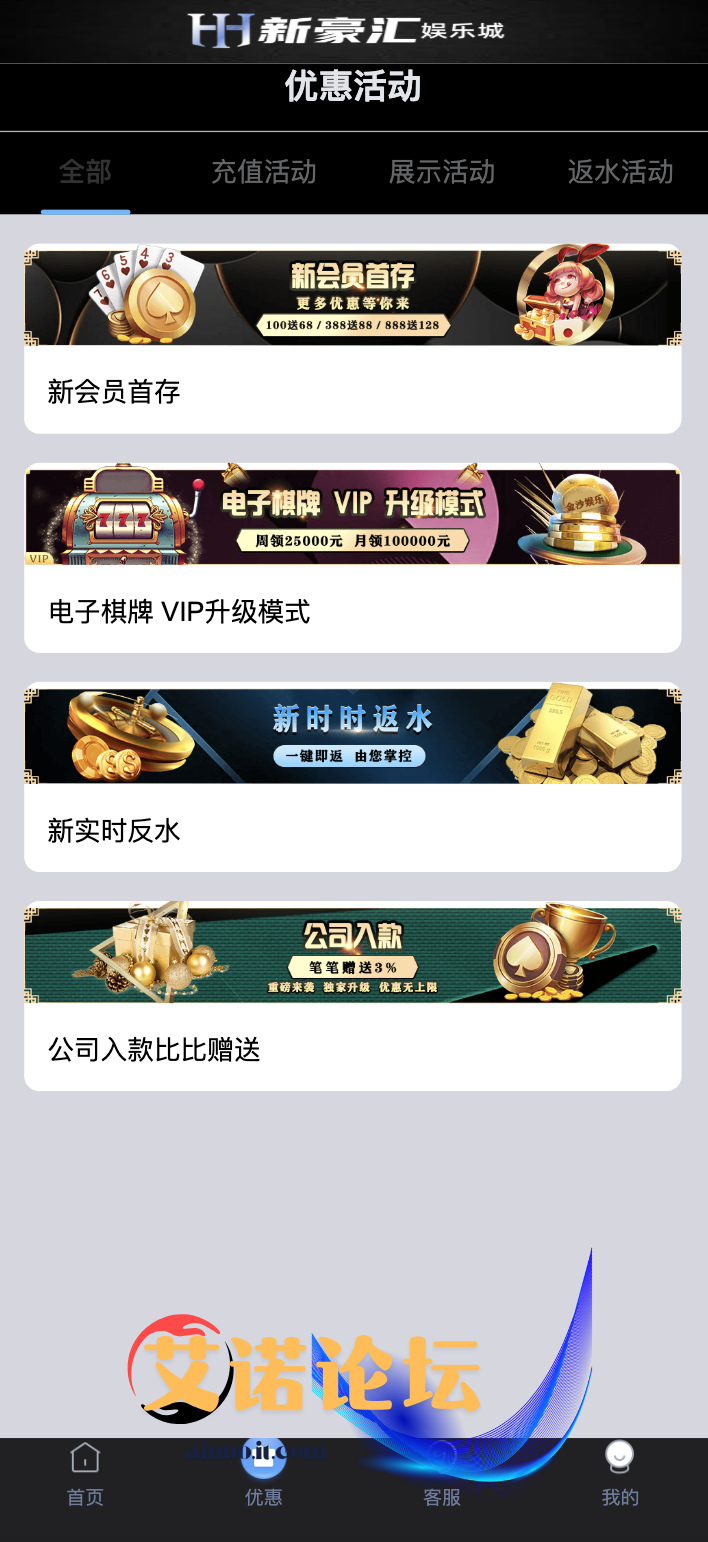
Task: Open the 电子棋牌 VIP升级模式 promotion
Action: 352,558
